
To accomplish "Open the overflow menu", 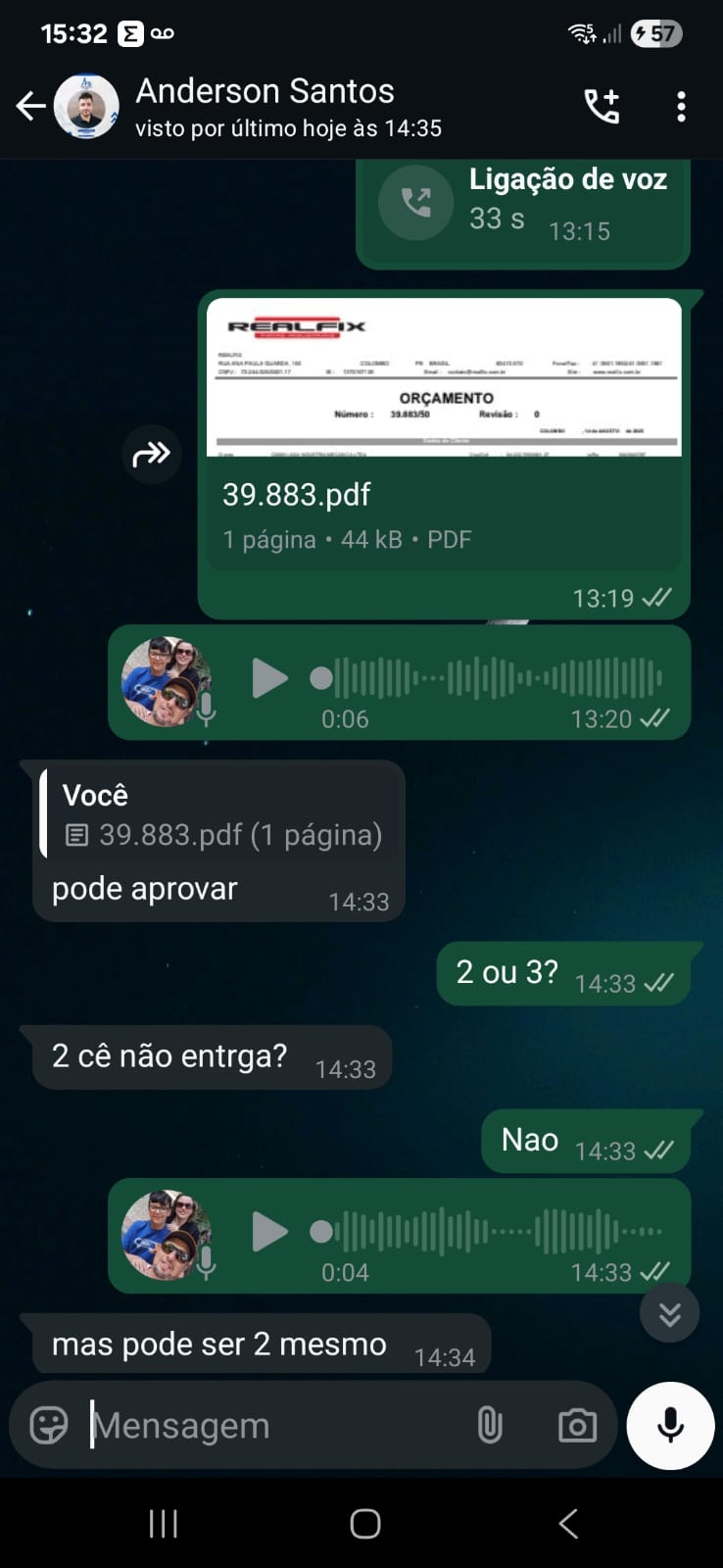I will click(681, 106).
